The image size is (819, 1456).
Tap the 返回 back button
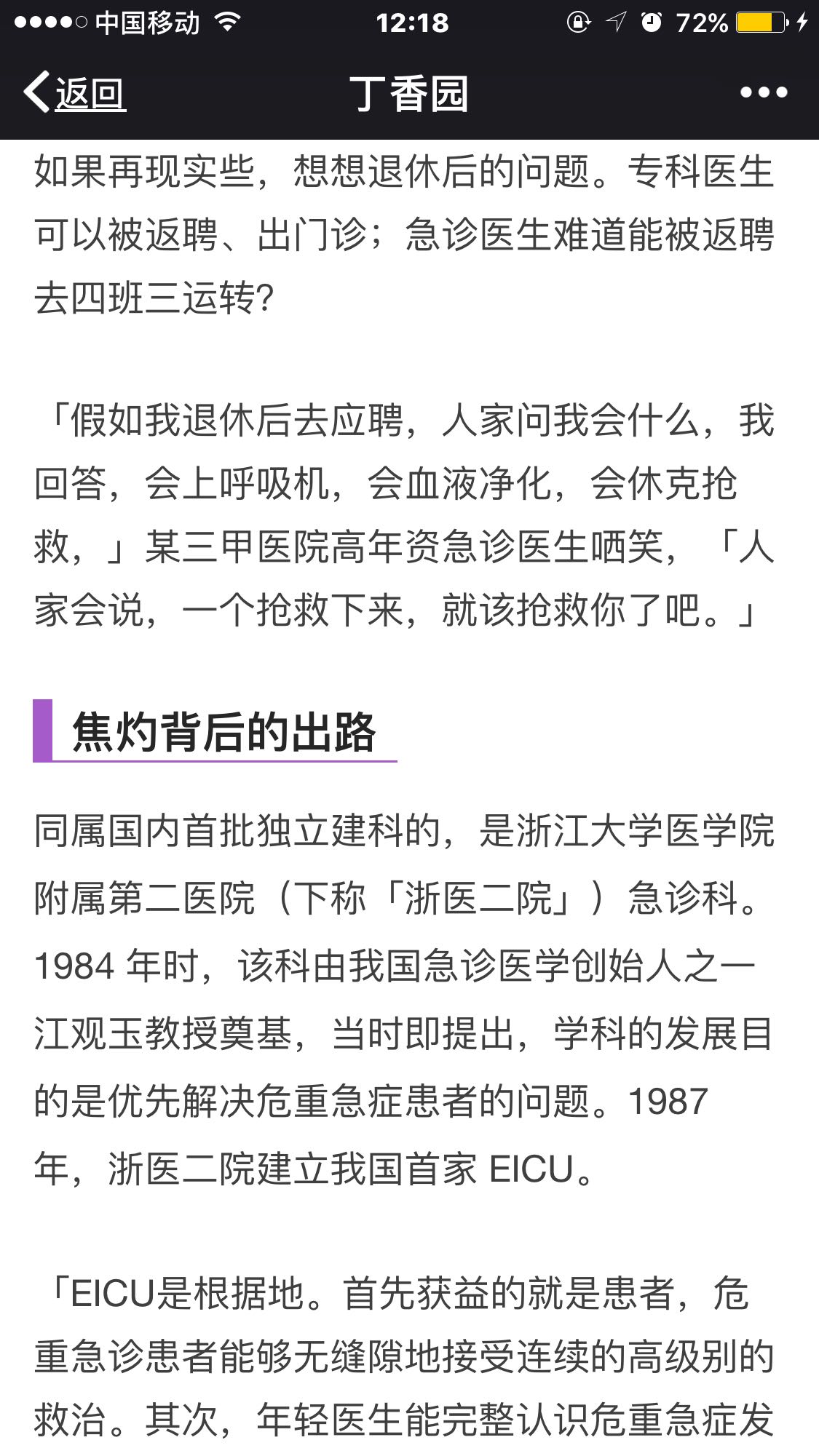(x=74, y=92)
